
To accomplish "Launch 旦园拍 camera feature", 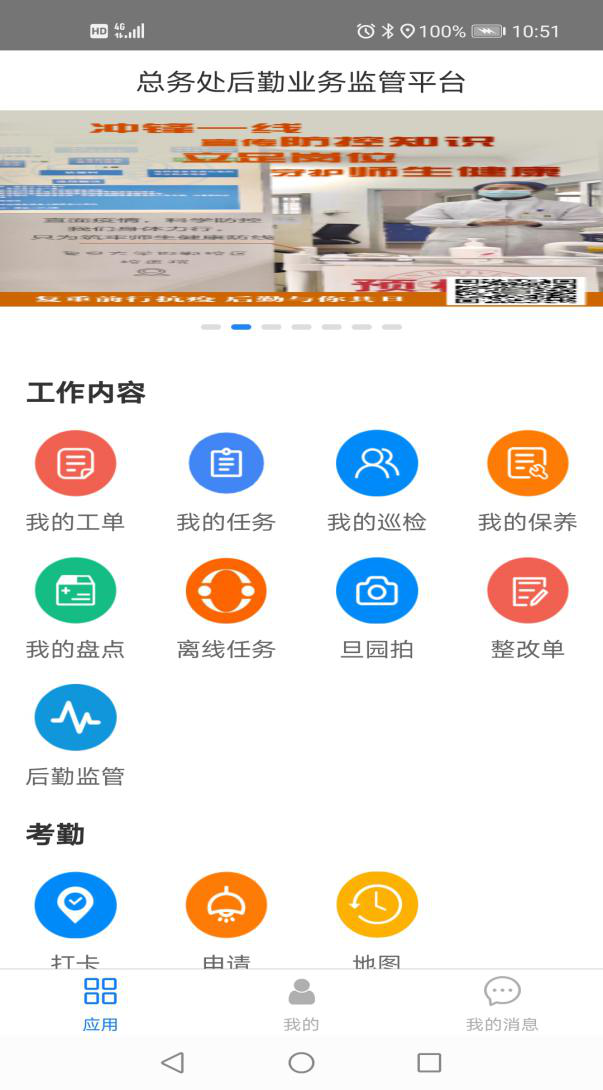I will pyautogui.click(x=377, y=591).
